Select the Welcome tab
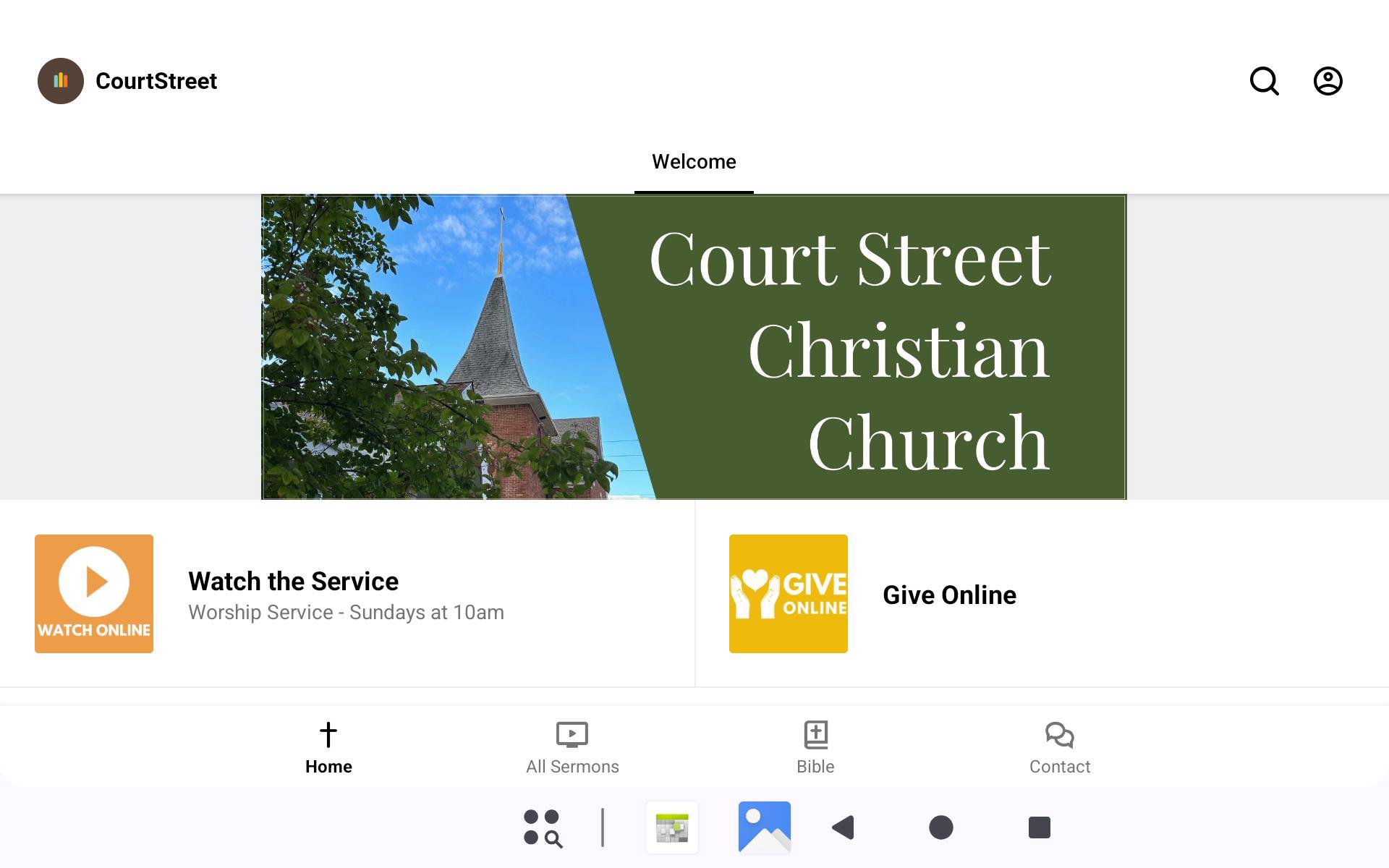 694,162
